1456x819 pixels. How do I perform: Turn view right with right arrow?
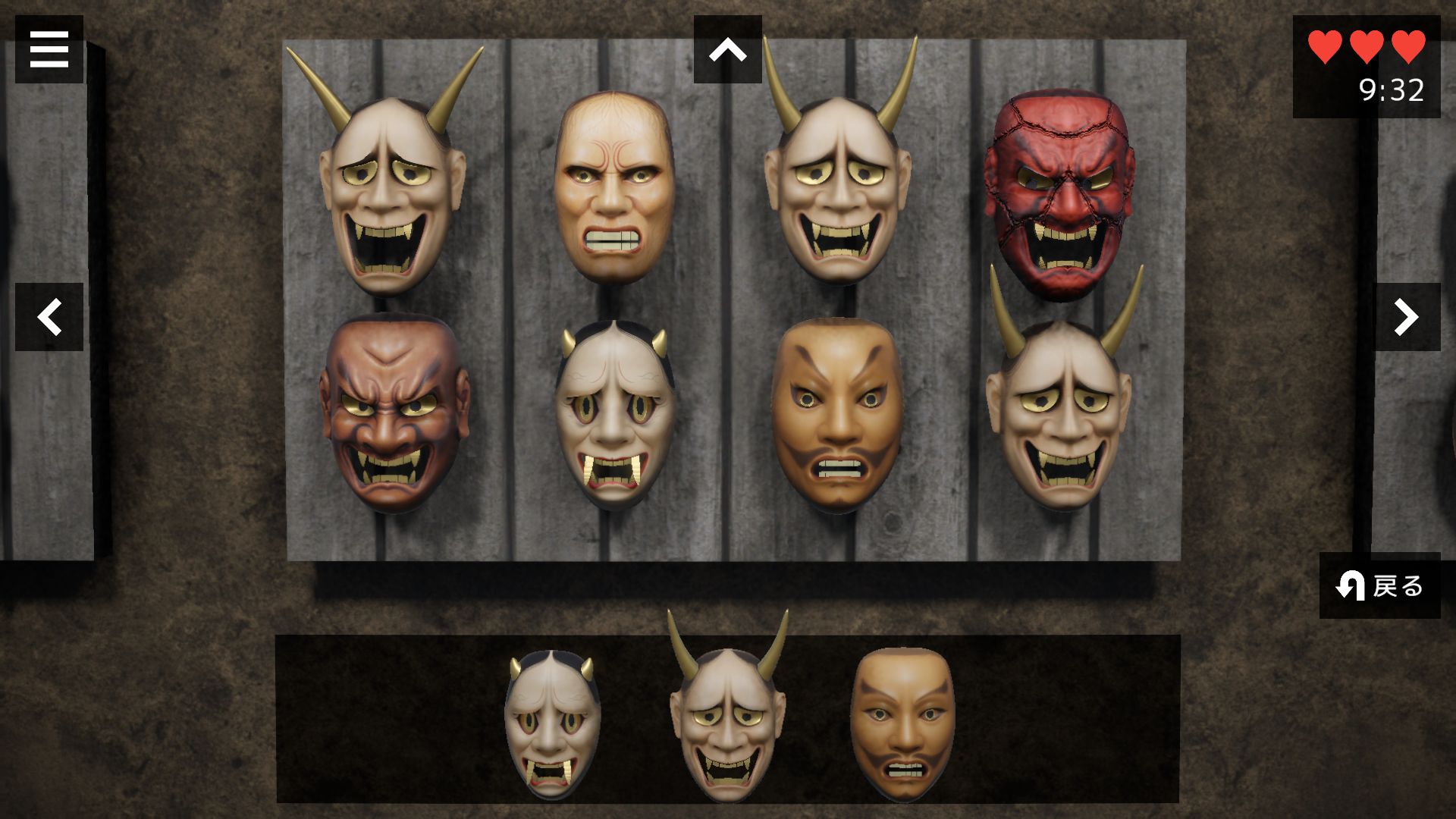click(x=1407, y=317)
